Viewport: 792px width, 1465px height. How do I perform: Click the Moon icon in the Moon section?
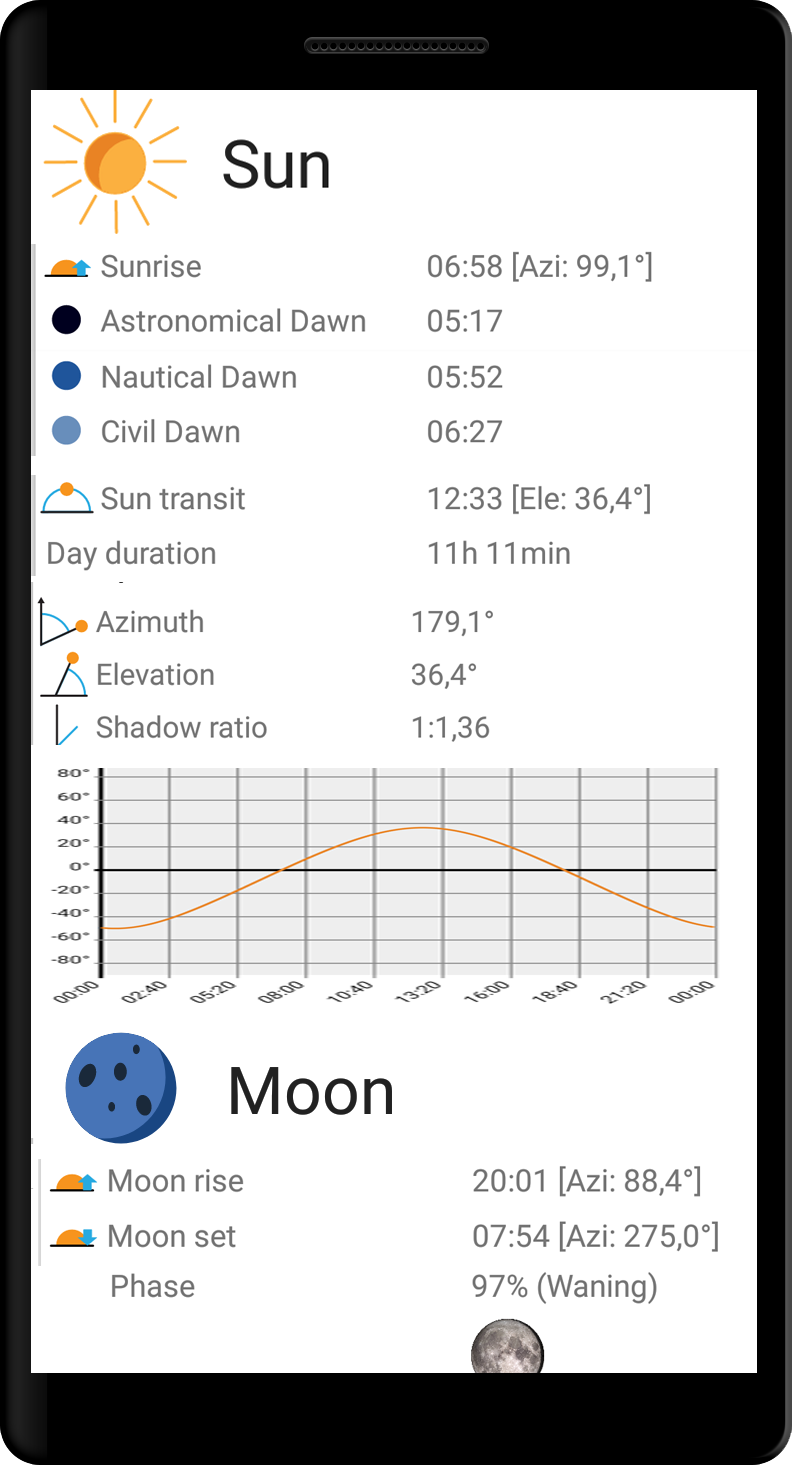(x=120, y=1087)
